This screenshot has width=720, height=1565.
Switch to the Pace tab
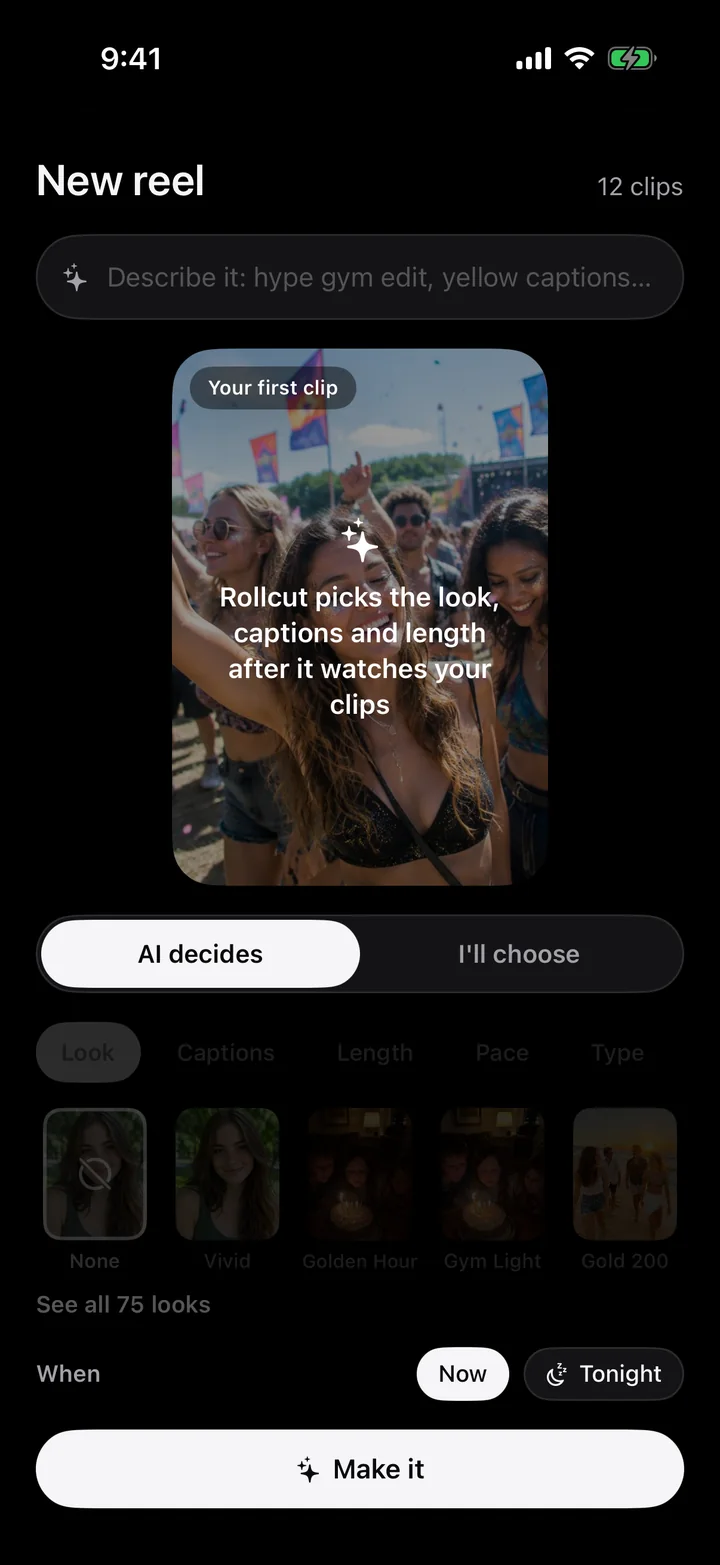click(x=502, y=1053)
